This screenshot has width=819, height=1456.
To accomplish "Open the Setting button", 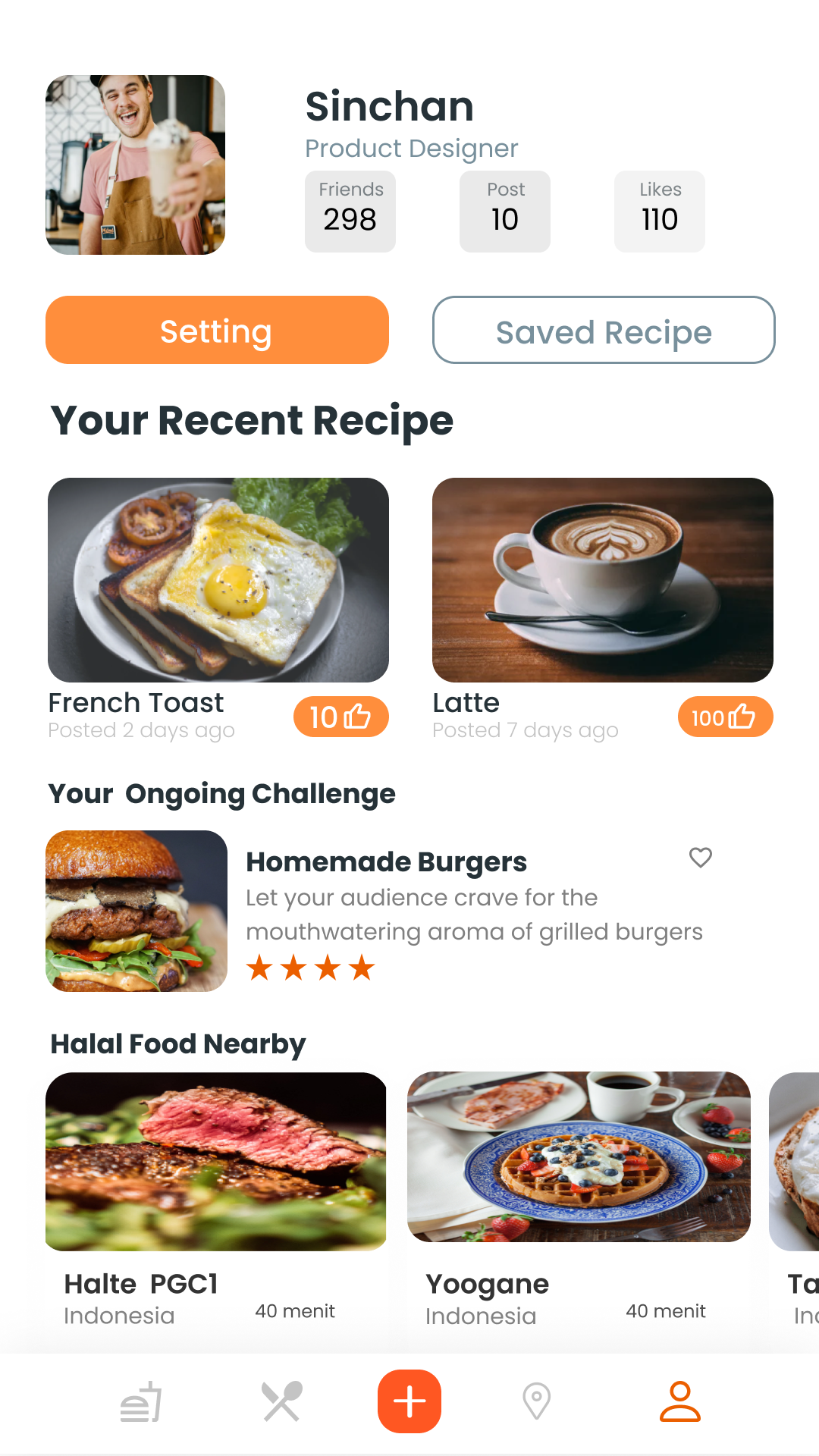I will click(x=217, y=330).
